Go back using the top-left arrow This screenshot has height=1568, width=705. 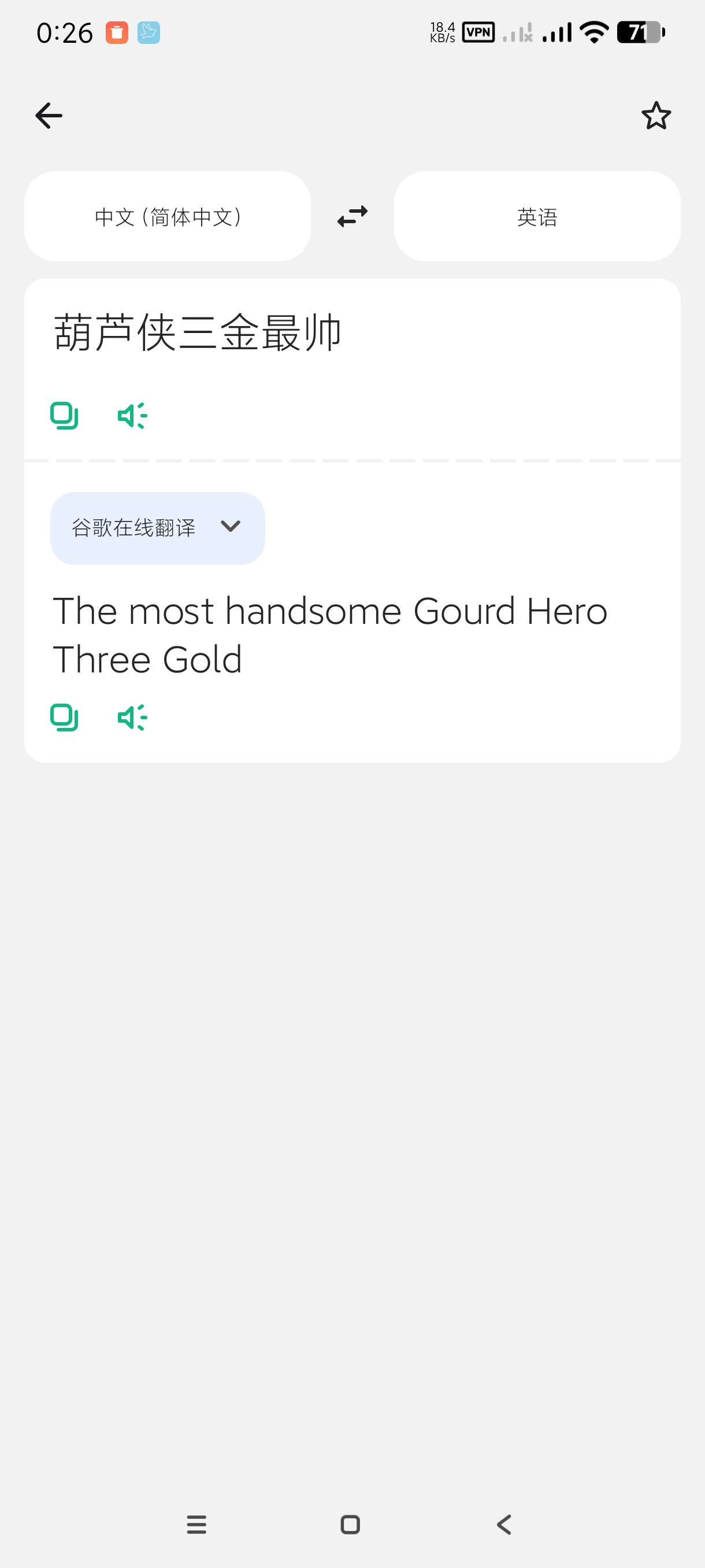pyautogui.click(x=49, y=116)
